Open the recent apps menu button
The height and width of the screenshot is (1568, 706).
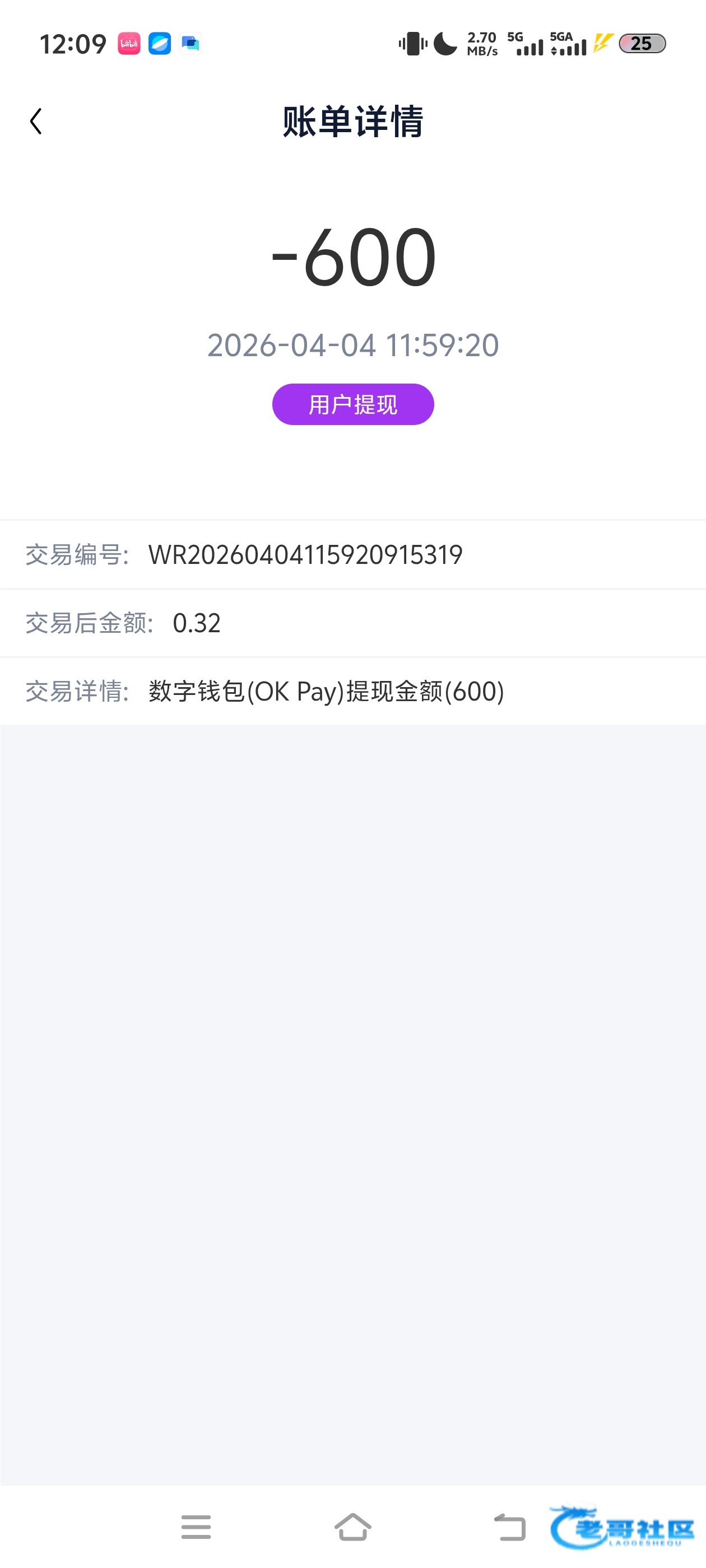click(196, 1527)
